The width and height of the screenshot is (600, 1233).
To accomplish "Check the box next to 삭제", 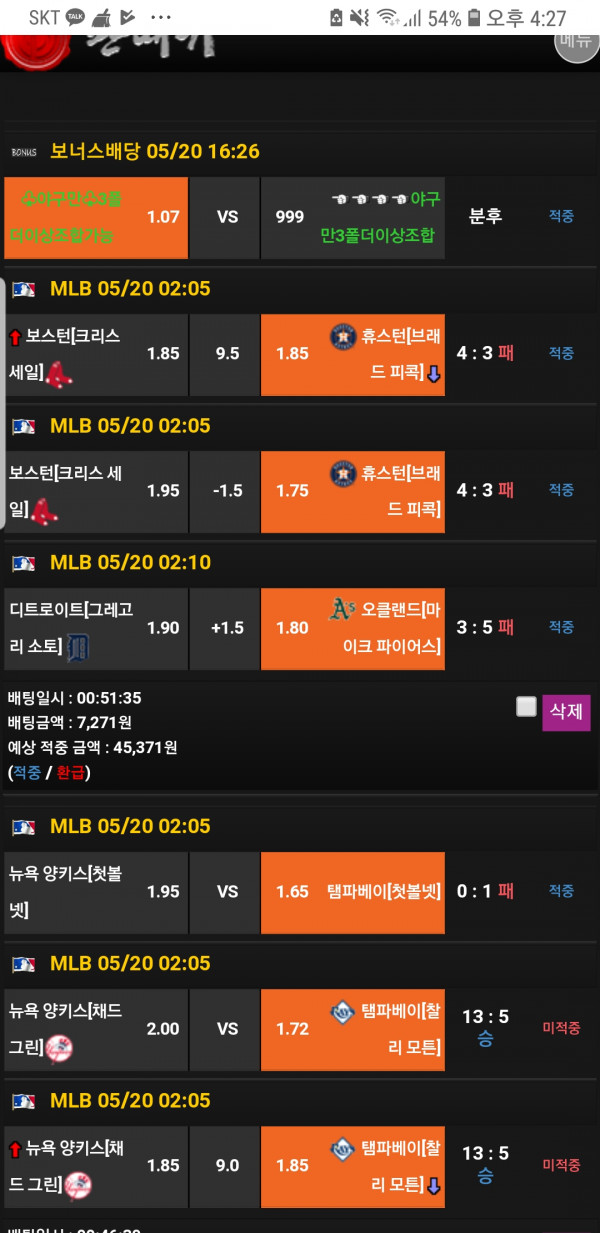I will tap(526, 707).
